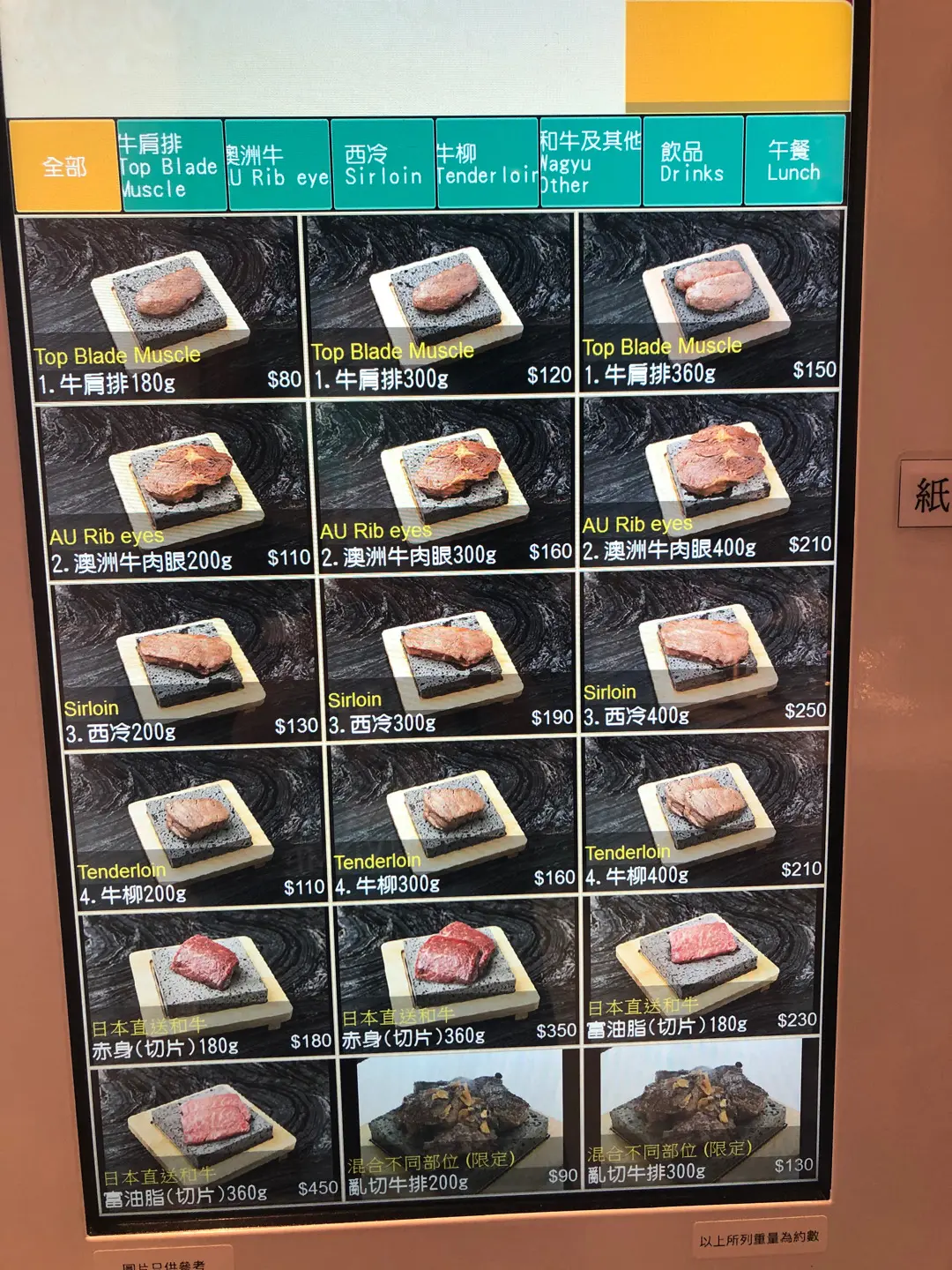Switch to the 西冷 Sirloin tab
Viewport: 952px width, 1270px height.
tap(383, 165)
